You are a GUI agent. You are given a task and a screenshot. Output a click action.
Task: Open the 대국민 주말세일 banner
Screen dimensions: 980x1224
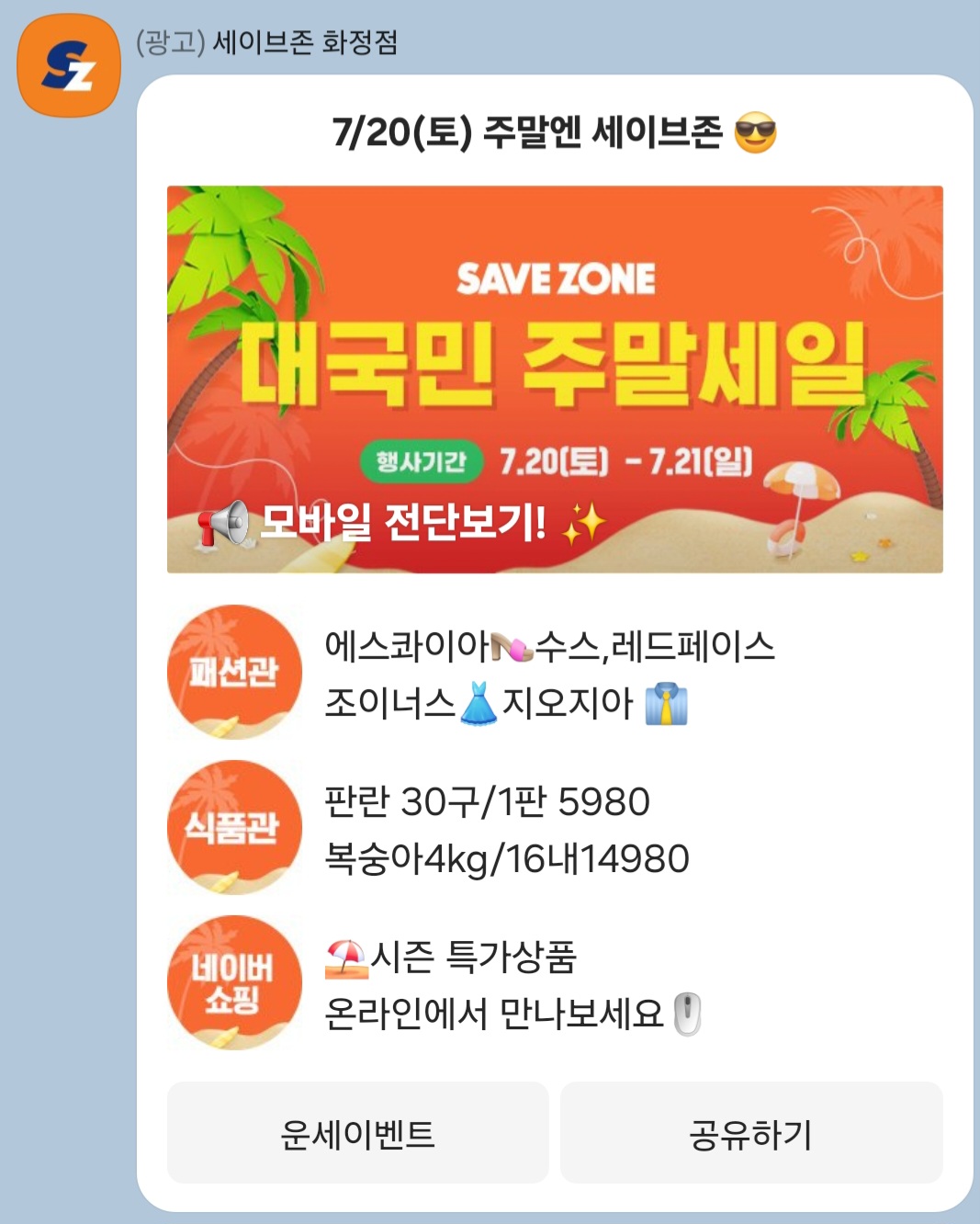coord(555,379)
